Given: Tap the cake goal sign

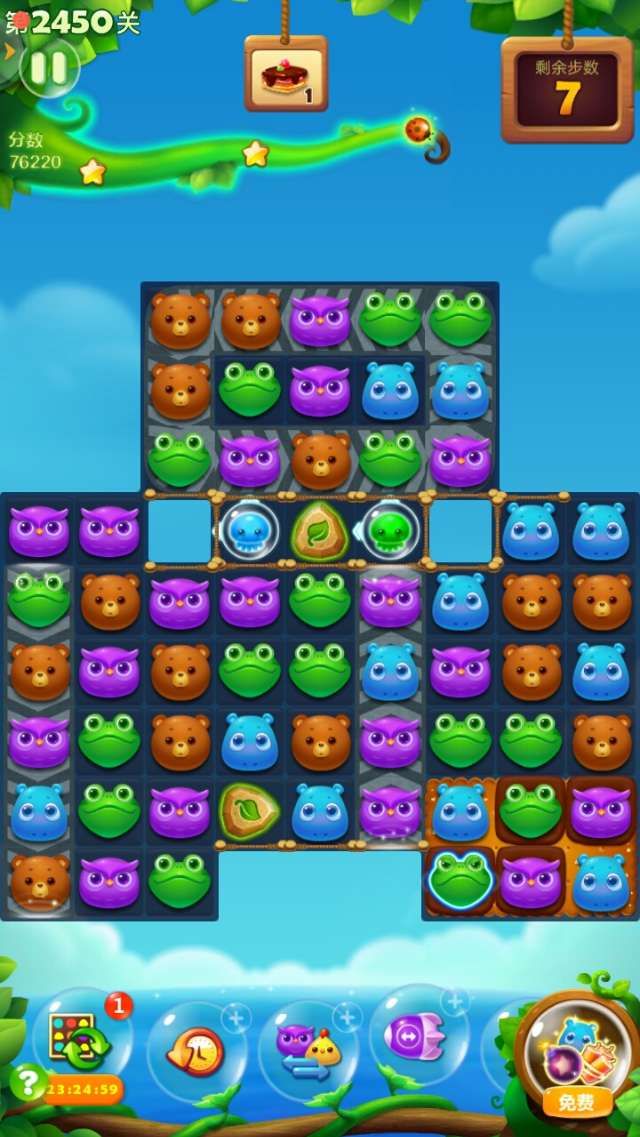Looking at the screenshot, I should click(x=286, y=75).
